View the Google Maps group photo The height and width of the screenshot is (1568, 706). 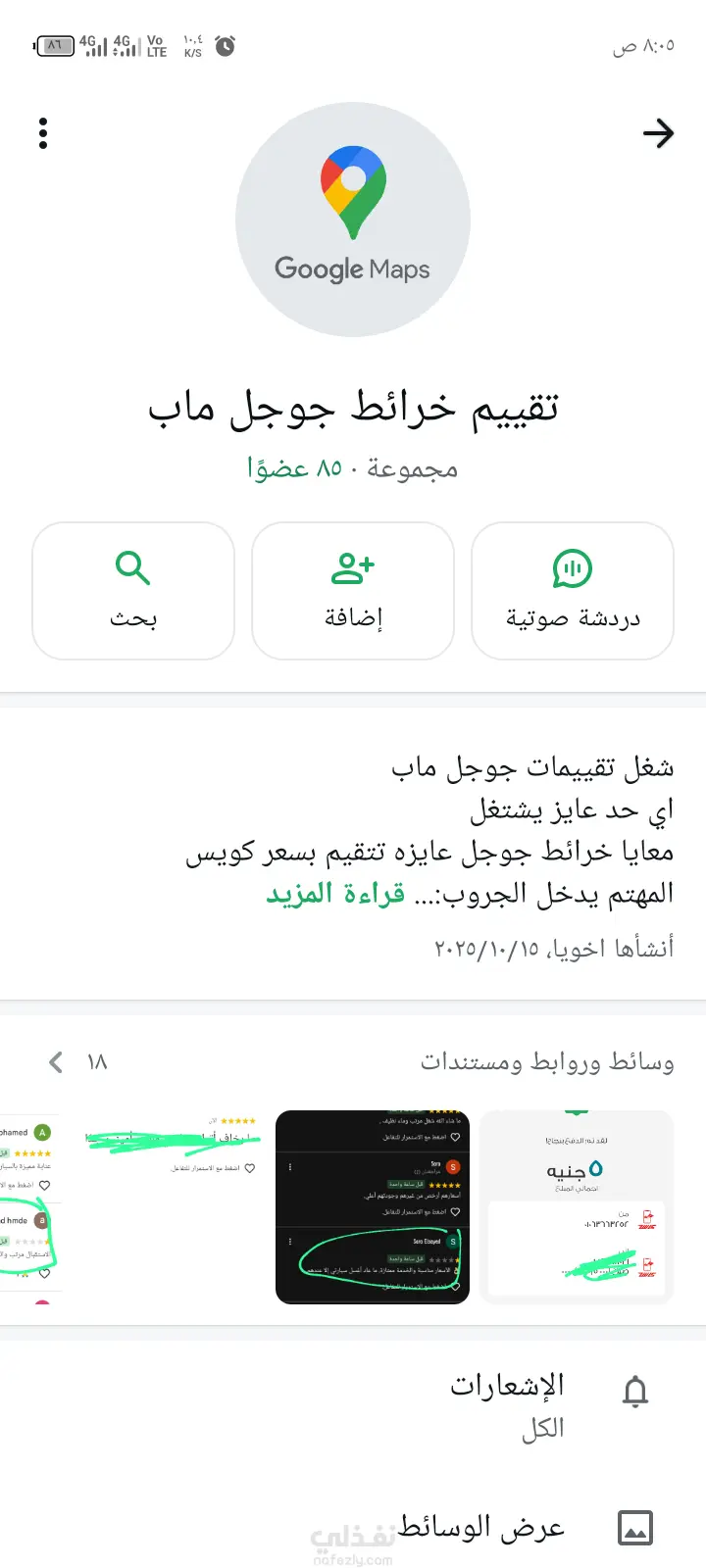tap(353, 220)
